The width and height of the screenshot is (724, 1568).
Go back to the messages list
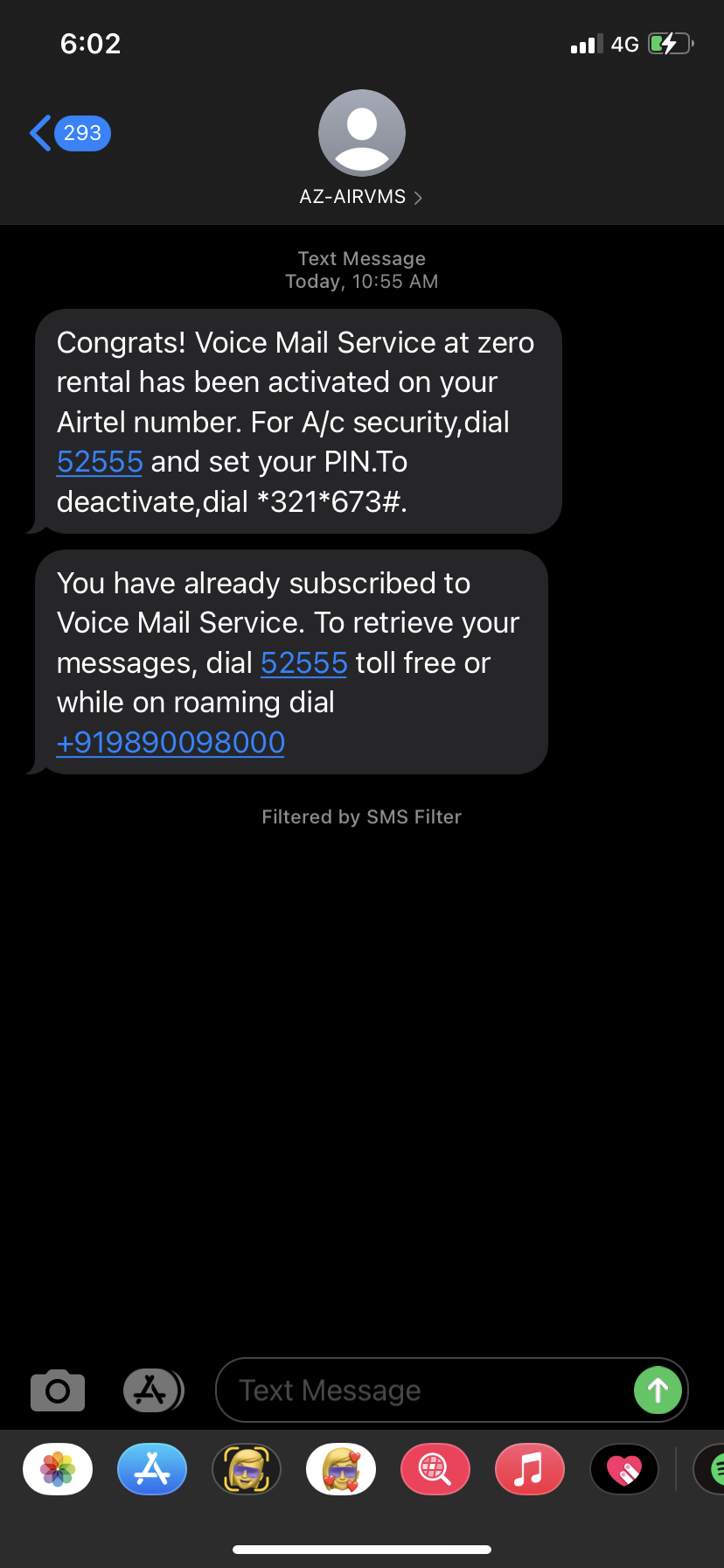click(x=68, y=133)
